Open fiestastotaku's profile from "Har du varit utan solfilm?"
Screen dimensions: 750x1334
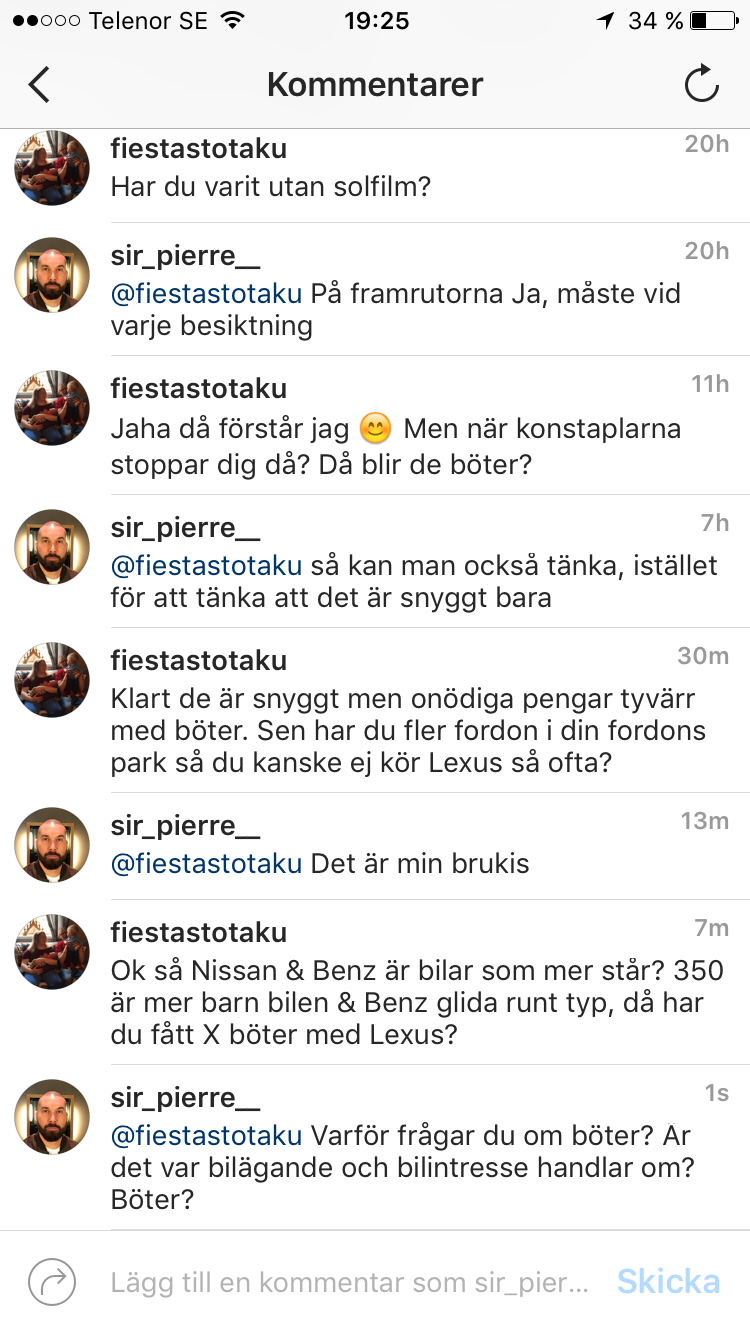pyautogui.click(x=198, y=149)
